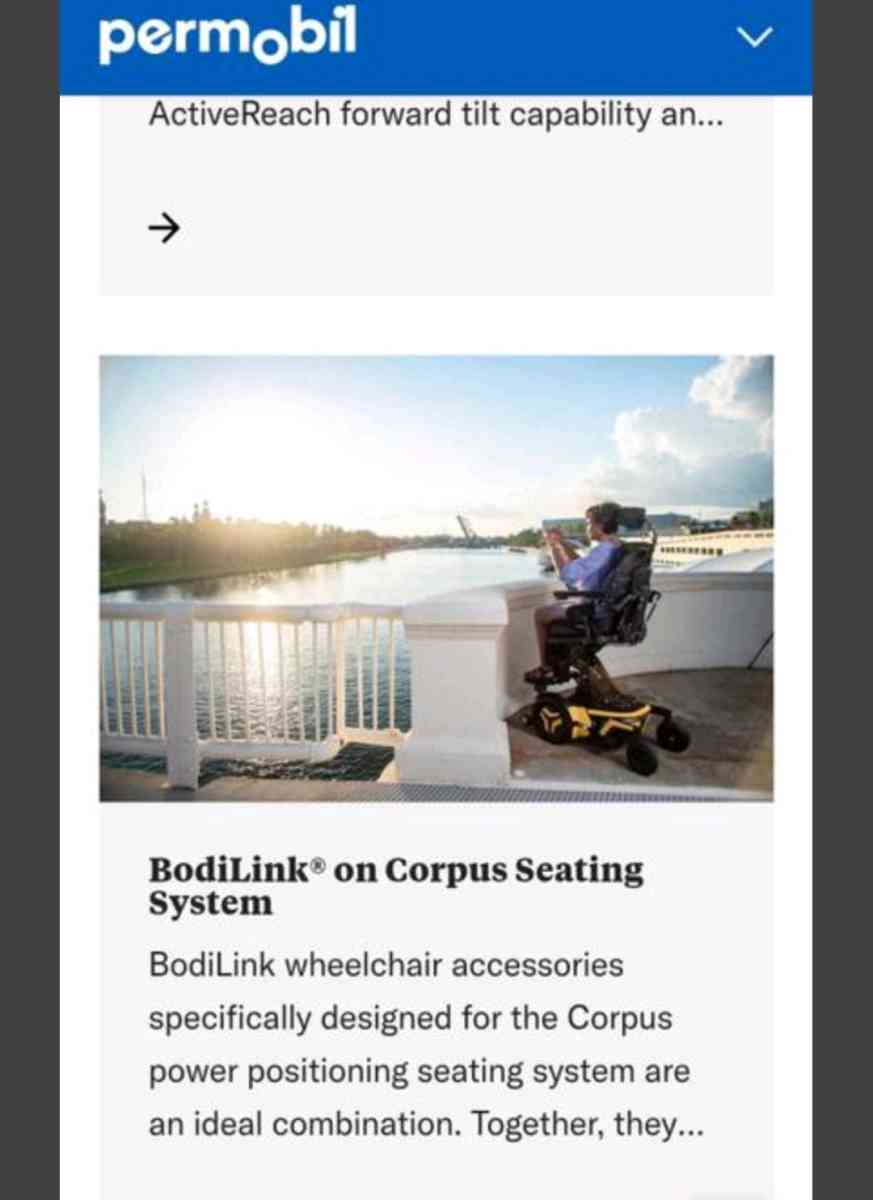This screenshot has height=1200, width=873.
Task: Click the wheelchair product photo by the river
Action: pos(436,575)
